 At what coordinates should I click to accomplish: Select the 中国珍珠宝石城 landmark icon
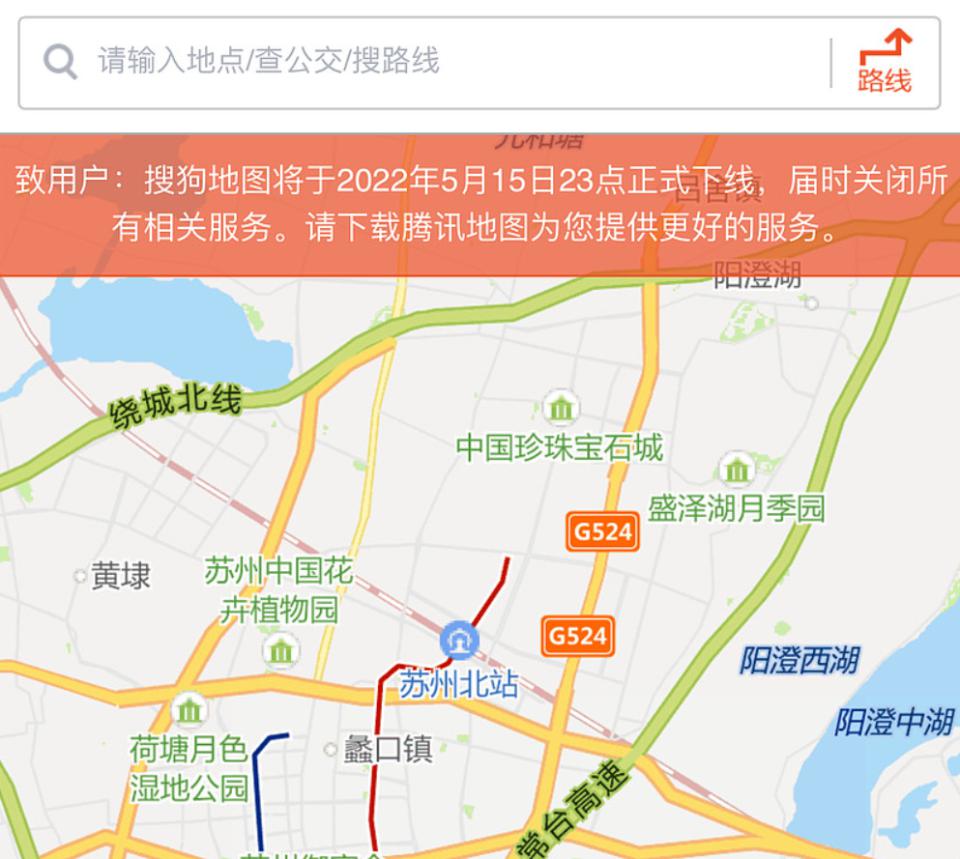tap(561, 408)
